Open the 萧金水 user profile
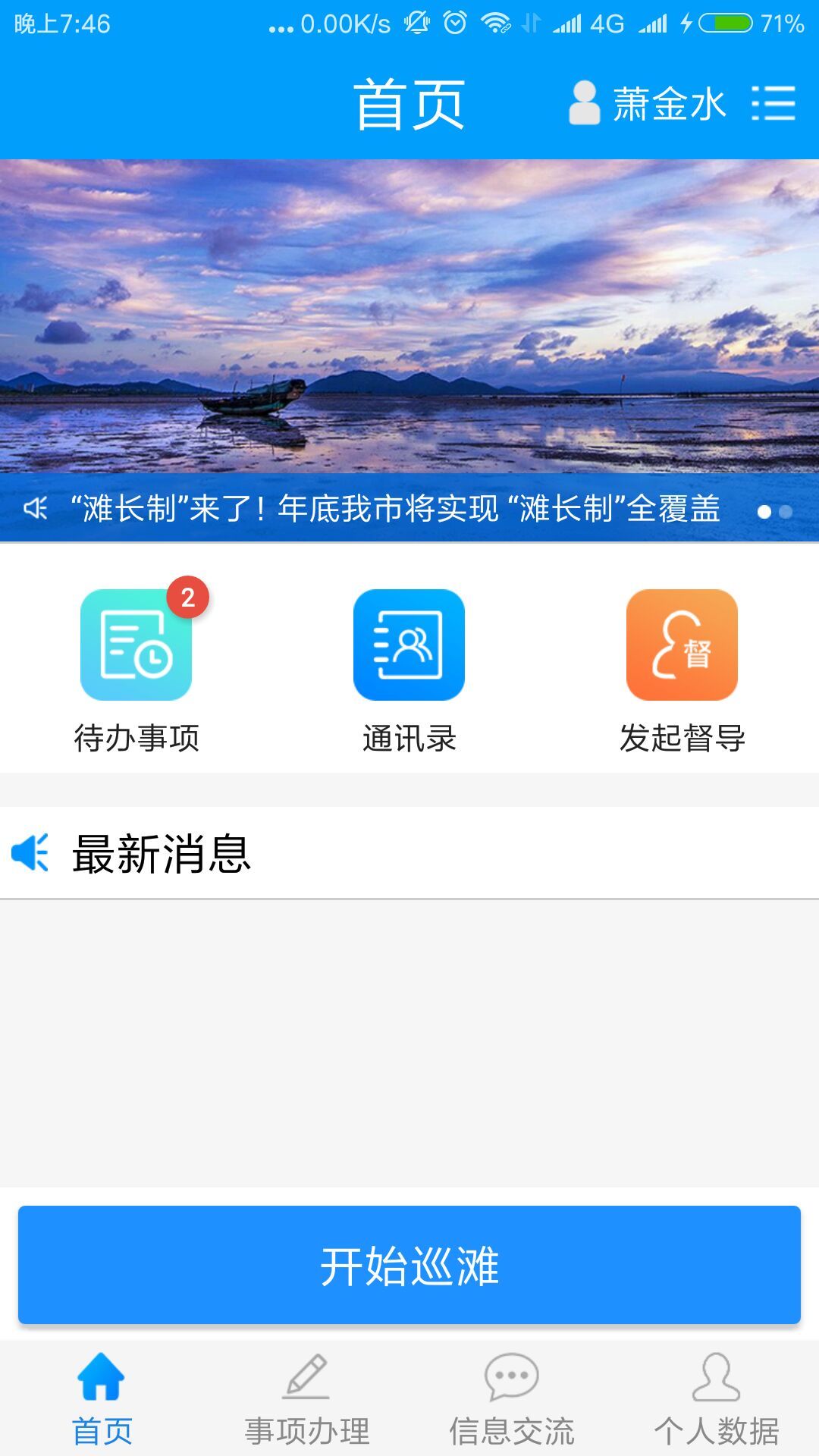The height and width of the screenshot is (1456, 819). point(648,103)
